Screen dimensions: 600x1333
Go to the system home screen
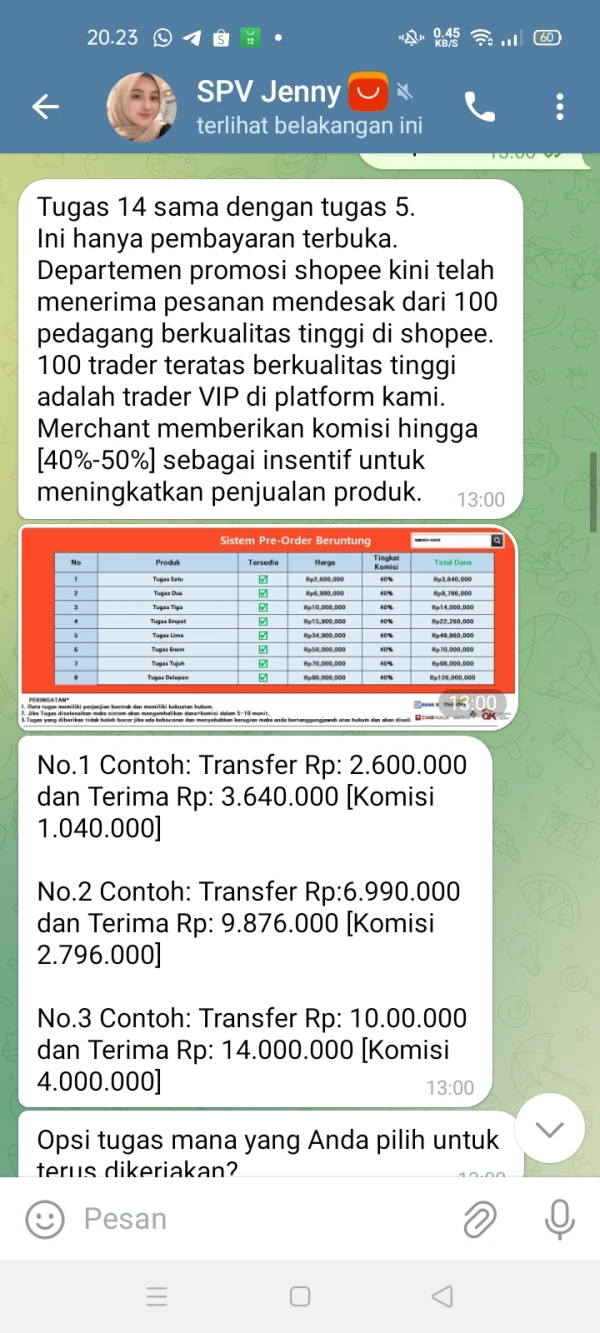[x=300, y=1296]
